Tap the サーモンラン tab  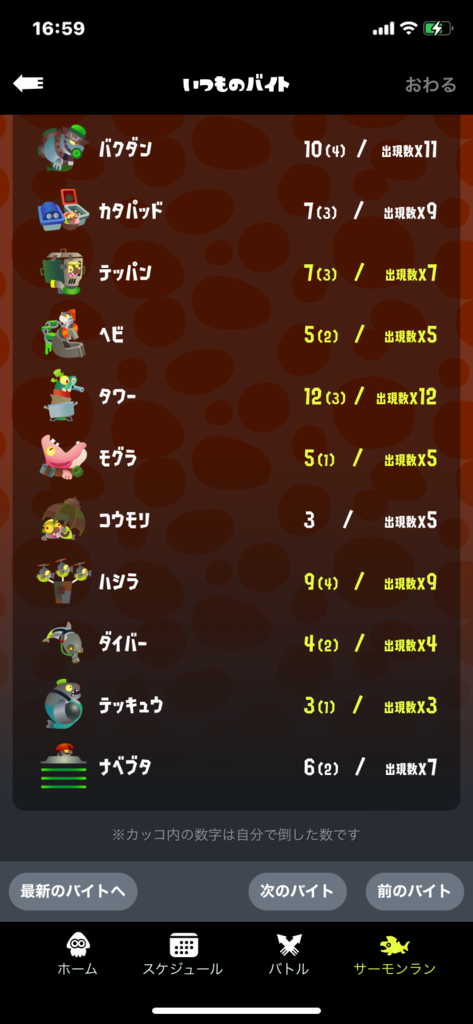pos(395,955)
